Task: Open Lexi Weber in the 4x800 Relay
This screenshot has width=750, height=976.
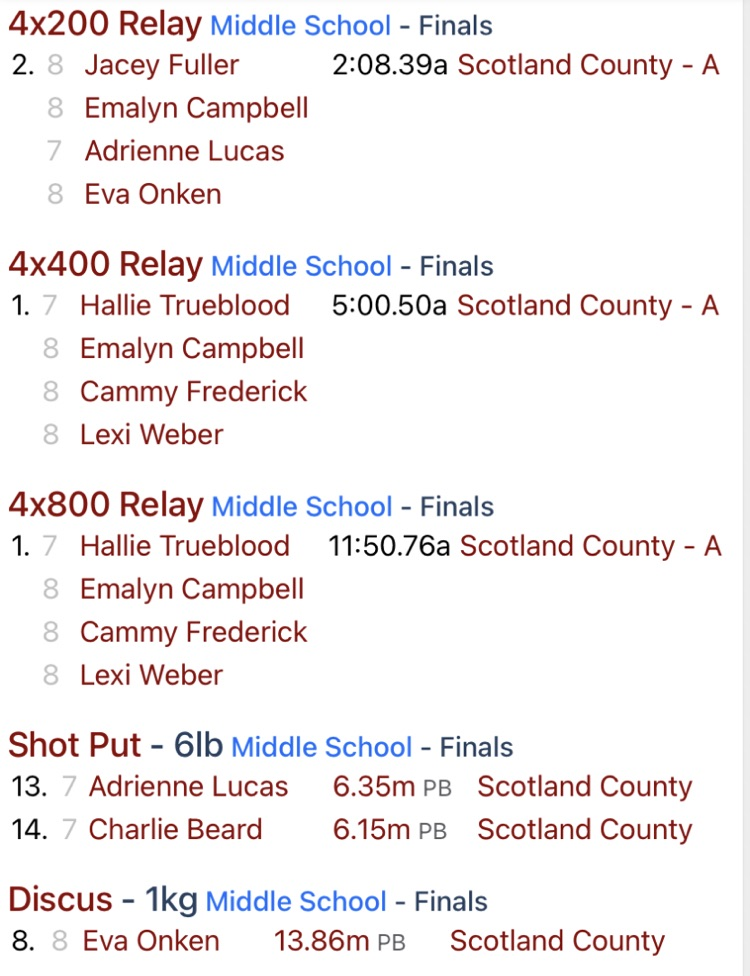Action: pos(151,675)
